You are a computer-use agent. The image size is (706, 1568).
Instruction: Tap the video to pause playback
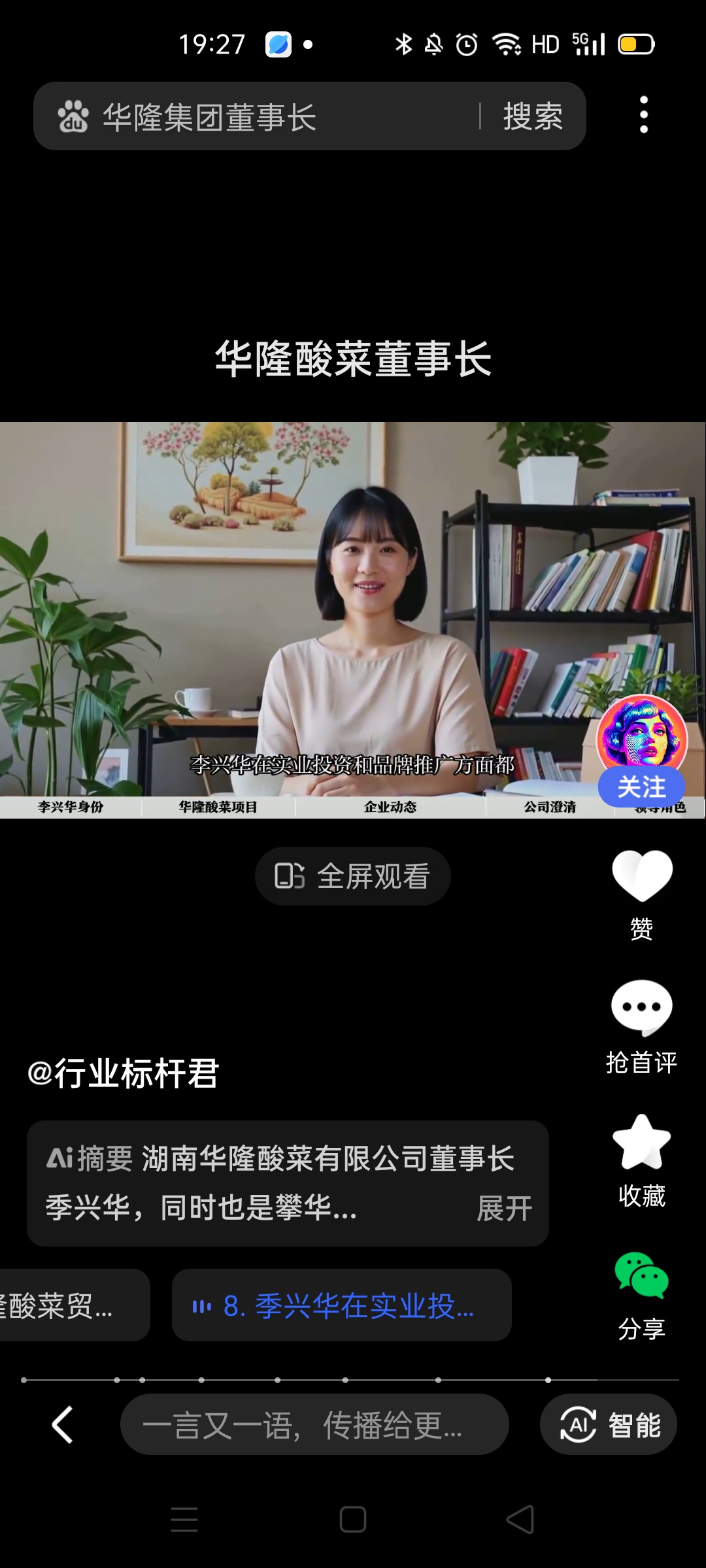tap(353, 588)
